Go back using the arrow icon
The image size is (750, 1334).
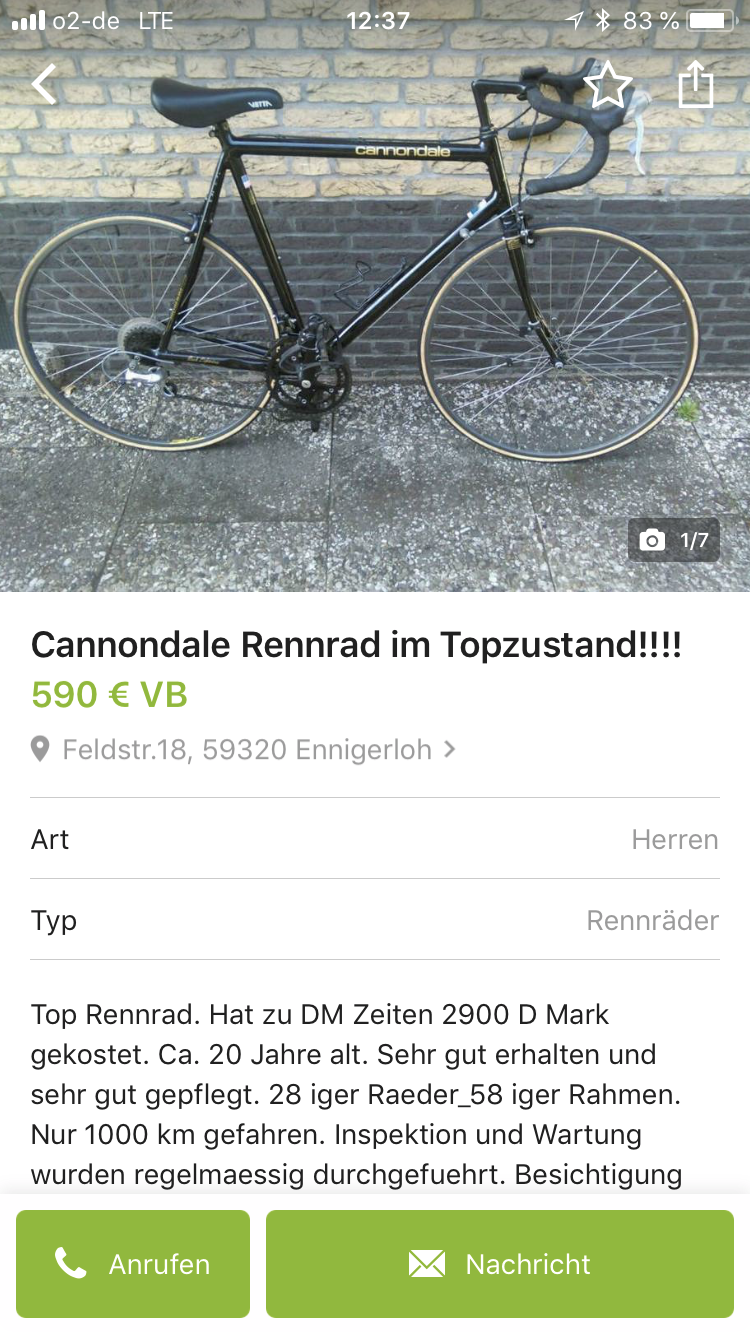[x=44, y=85]
